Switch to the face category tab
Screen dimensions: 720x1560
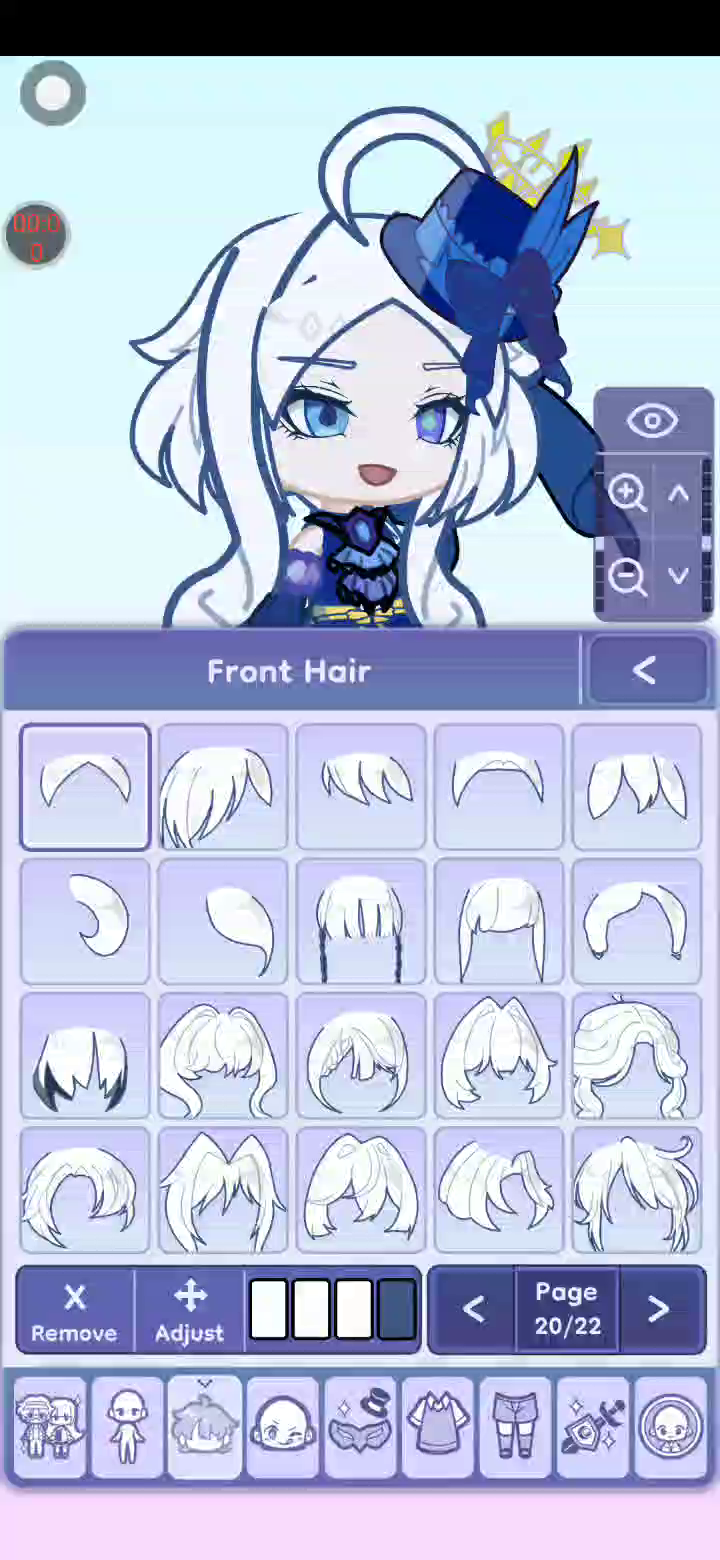(282, 1427)
